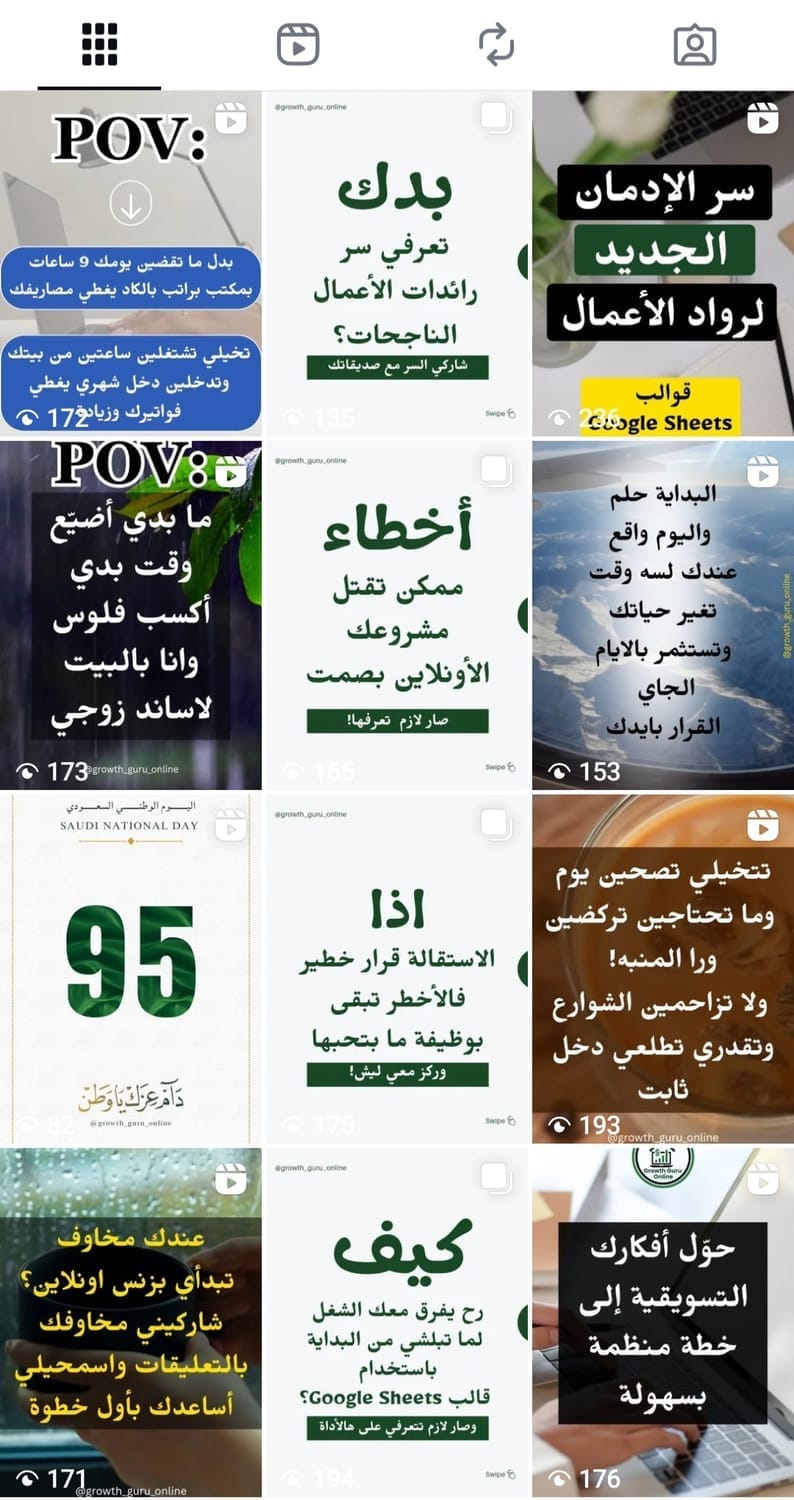Open the reposts tab

click(496, 45)
